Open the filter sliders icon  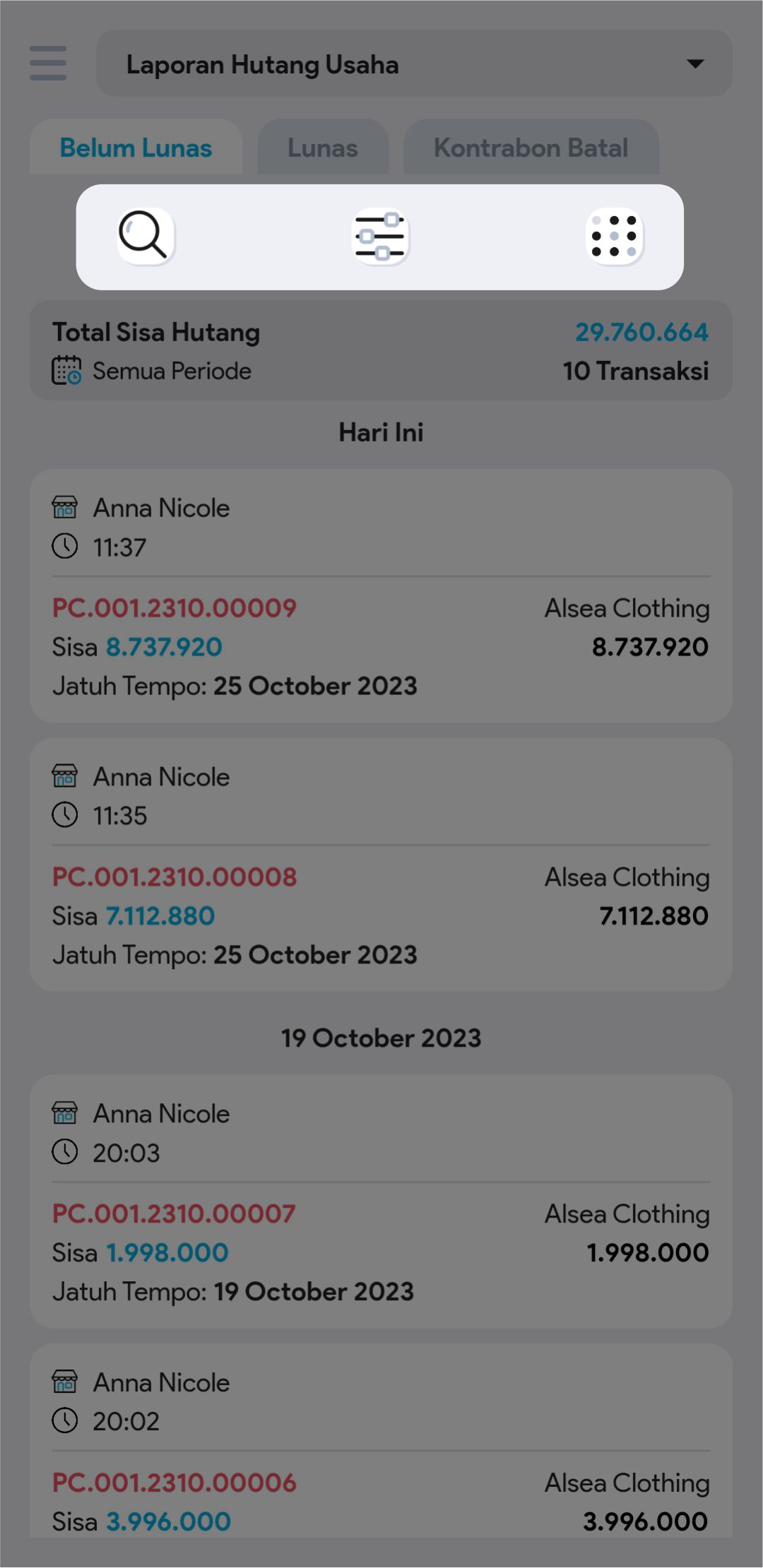pos(380,236)
